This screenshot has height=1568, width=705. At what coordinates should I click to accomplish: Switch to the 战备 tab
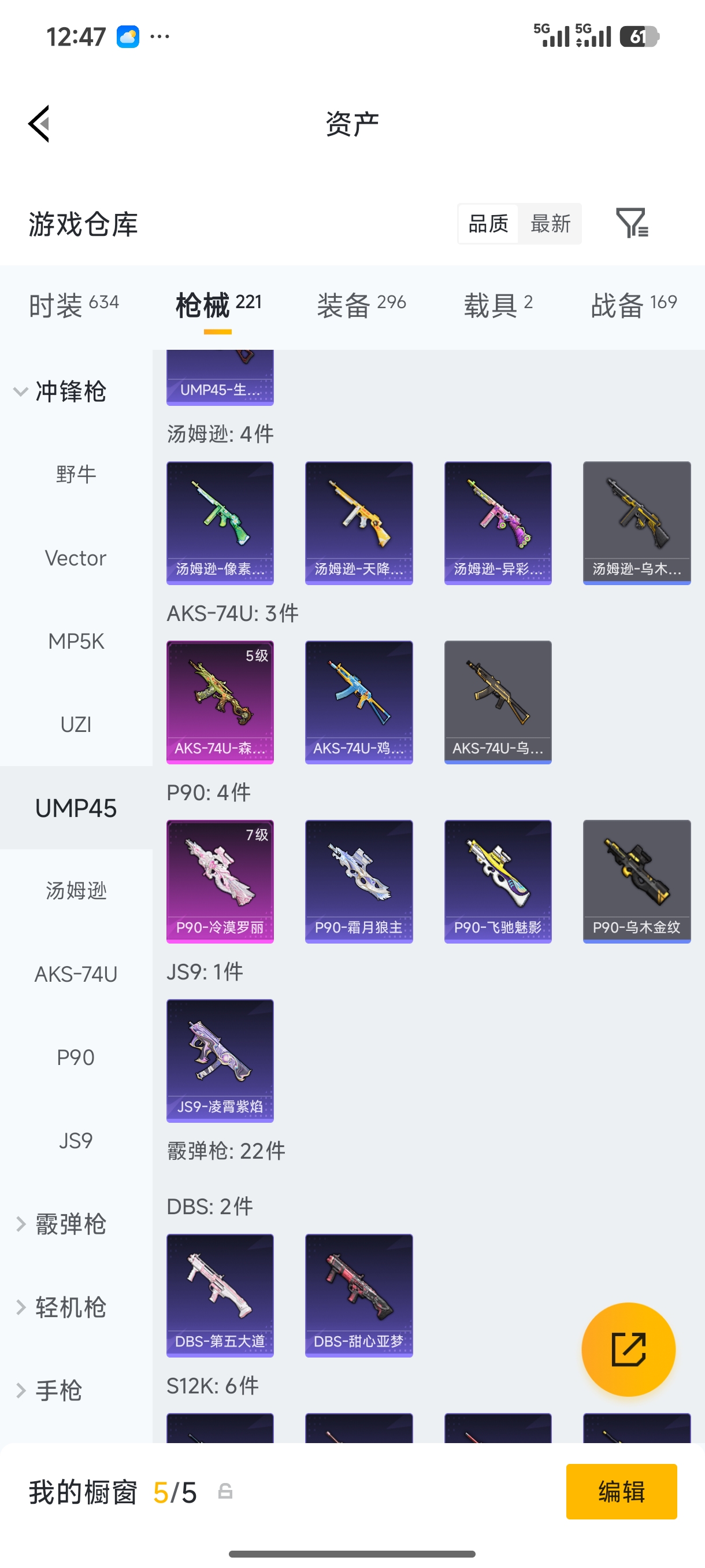tap(633, 305)
